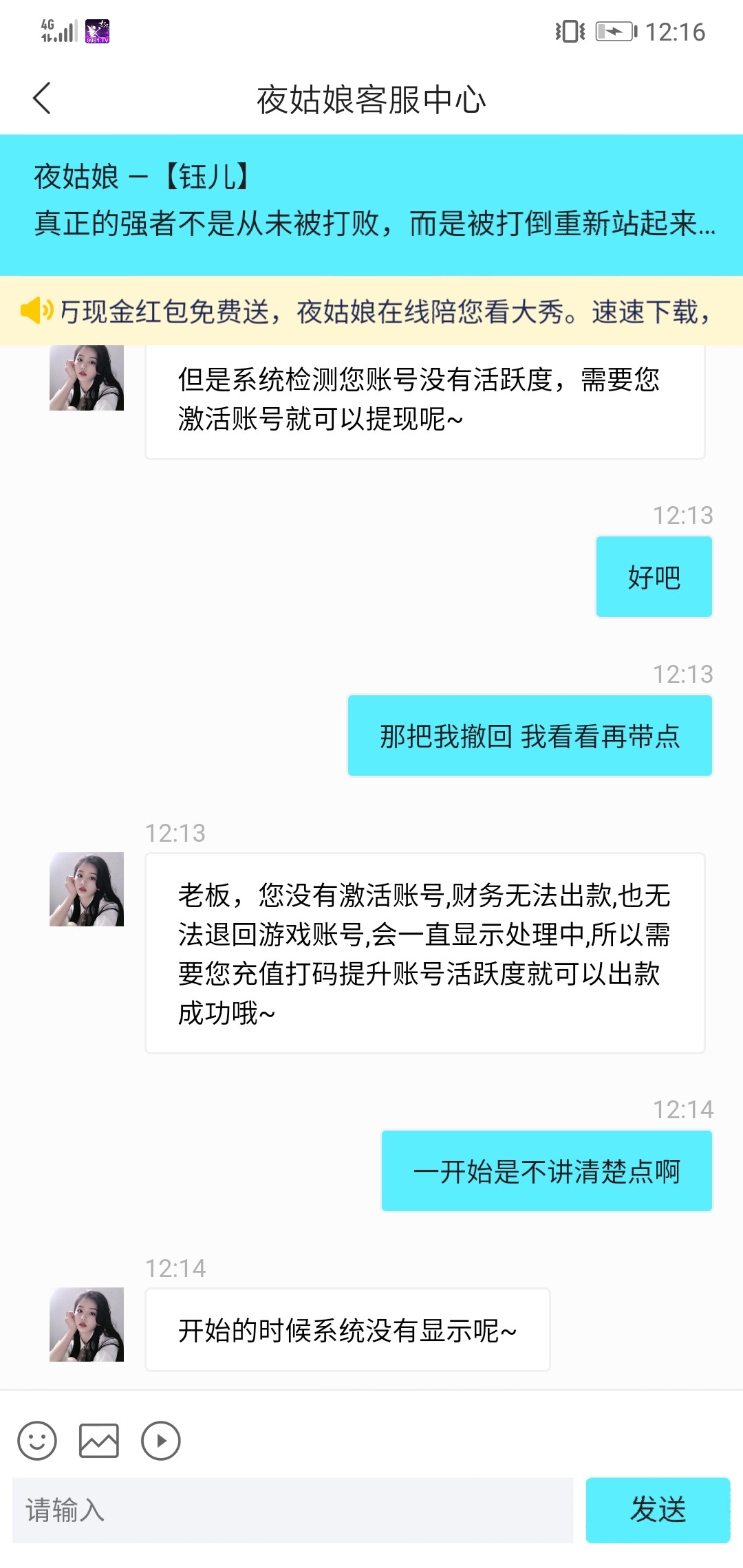This screenshot has width=743, height=1568.
Task: Tap the 发送 send button
Action: click(x=658, y=1510)
